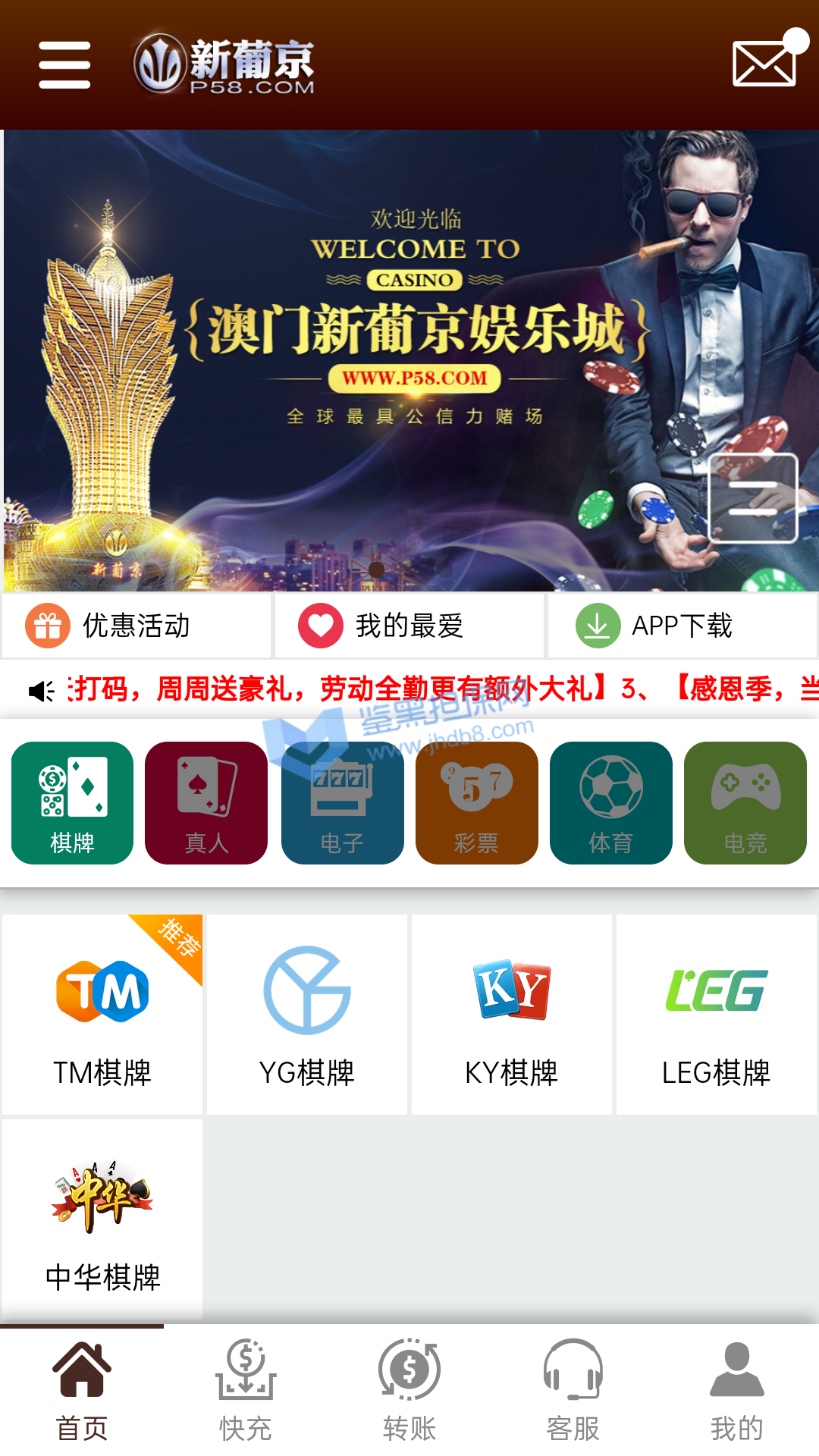Viewport: 819px width, 1456px height.
Task: Launch YG棋牌
Action: [307, 1015]
